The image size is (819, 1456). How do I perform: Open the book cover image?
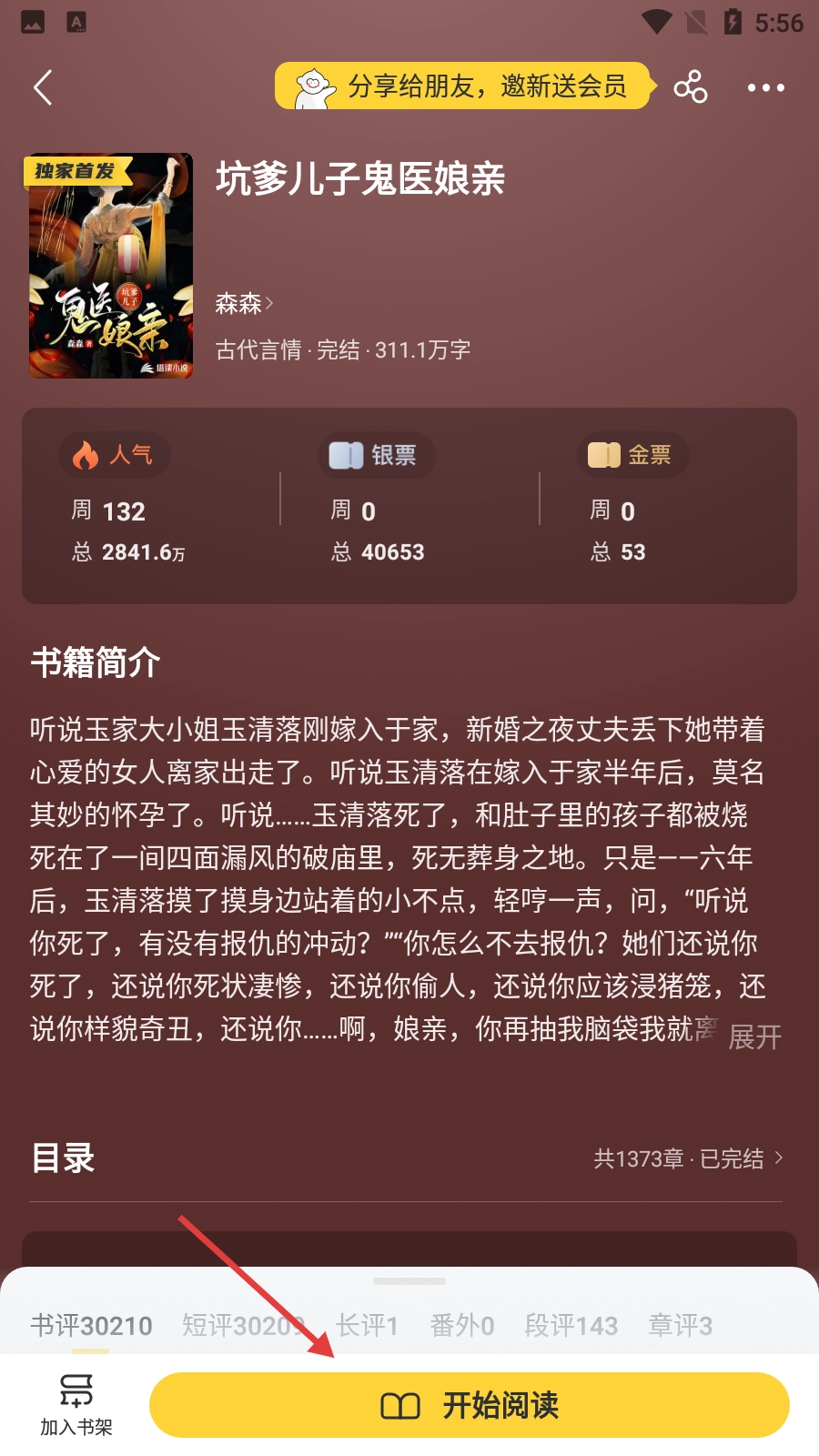[110, 266]
